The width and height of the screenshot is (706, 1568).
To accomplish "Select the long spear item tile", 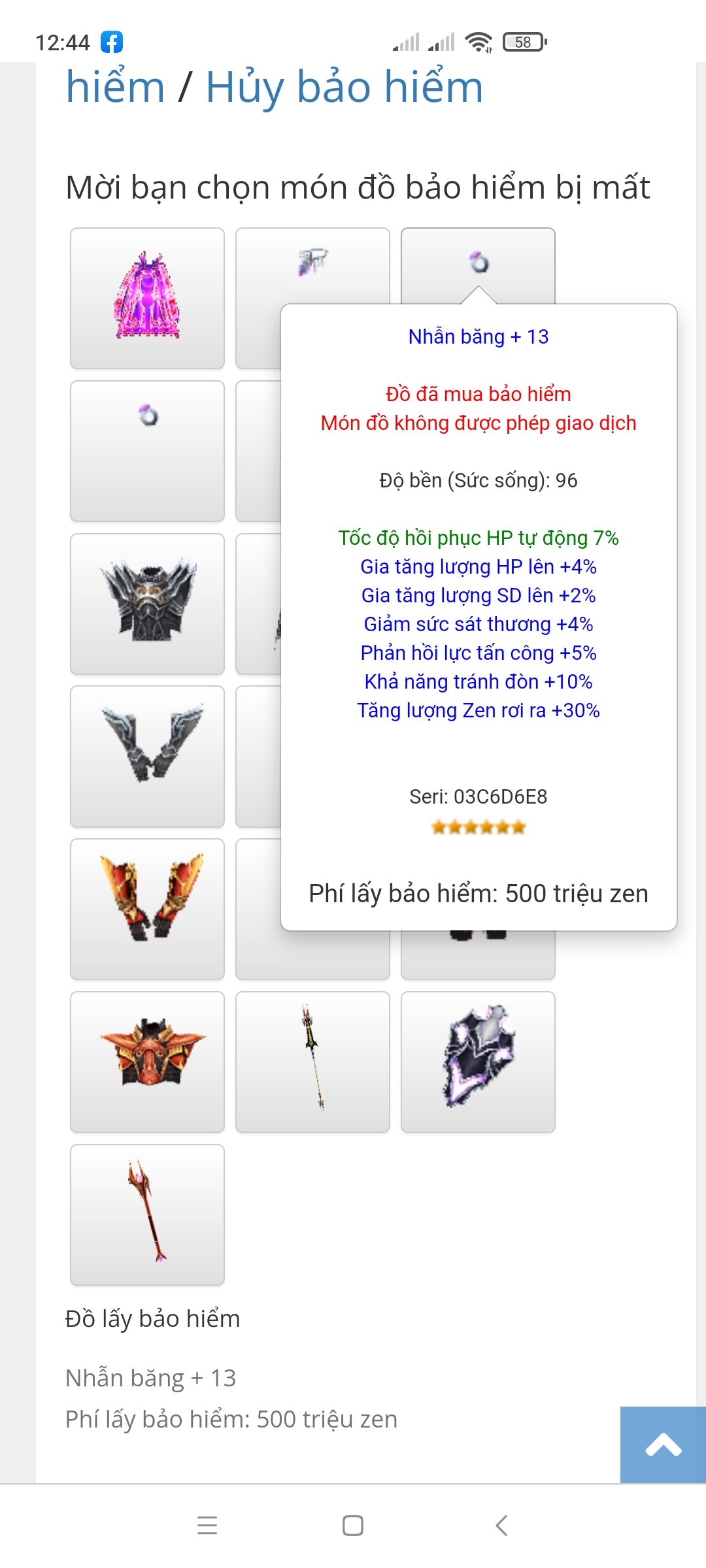I will click(x=312, y=1062).
